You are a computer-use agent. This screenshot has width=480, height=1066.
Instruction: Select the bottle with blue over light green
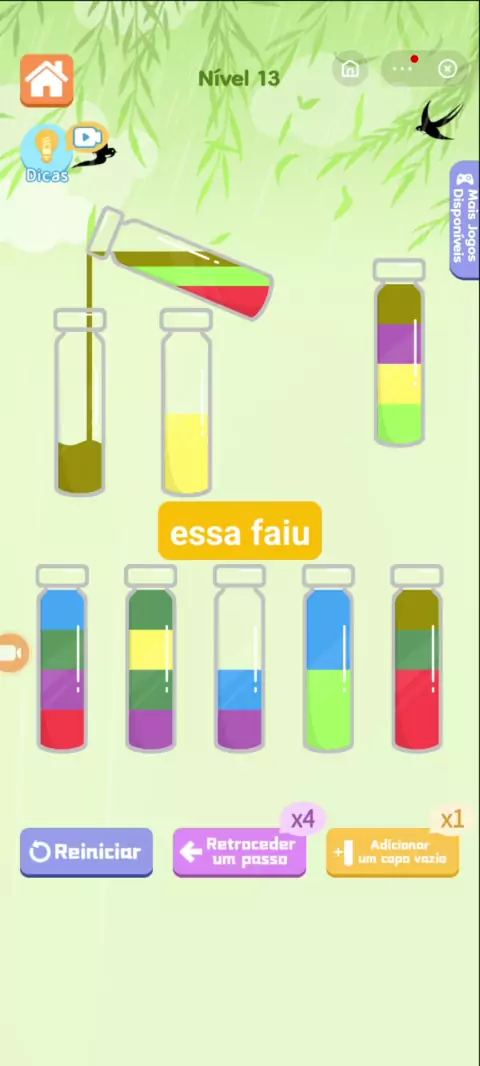point(328,659)
